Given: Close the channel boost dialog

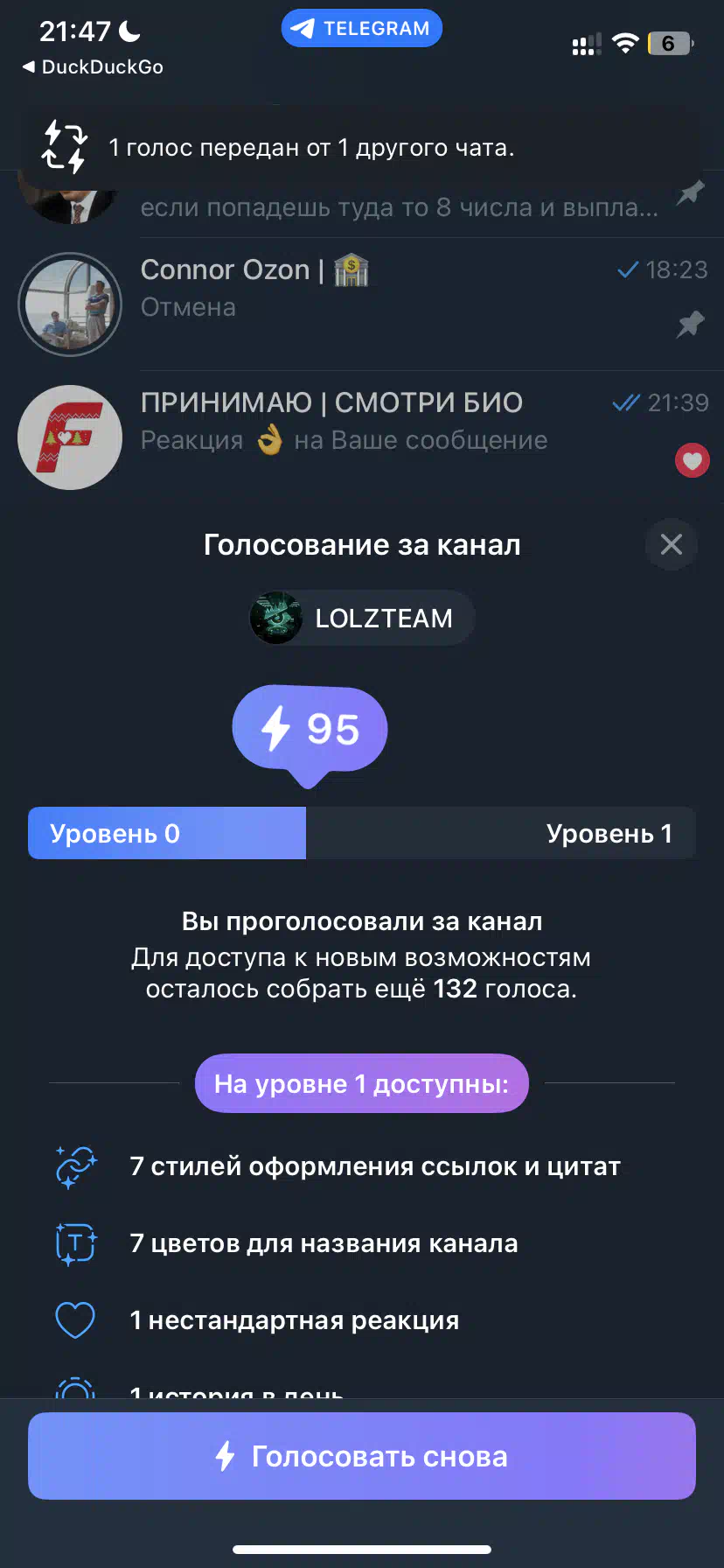Looking at the screenshot, I should pyautogui.click(x=671, y=544).
